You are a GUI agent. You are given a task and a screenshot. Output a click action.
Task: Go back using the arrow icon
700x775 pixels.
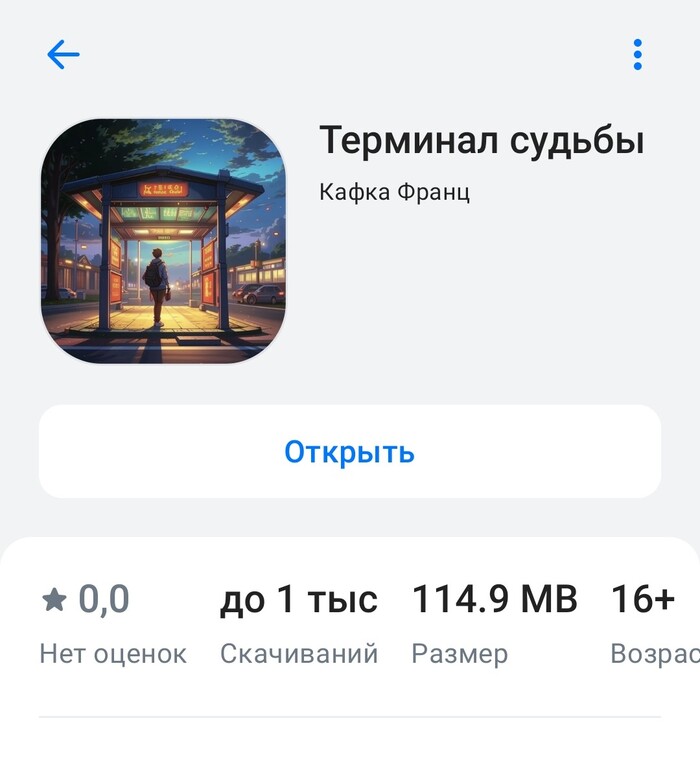(63, 55)
